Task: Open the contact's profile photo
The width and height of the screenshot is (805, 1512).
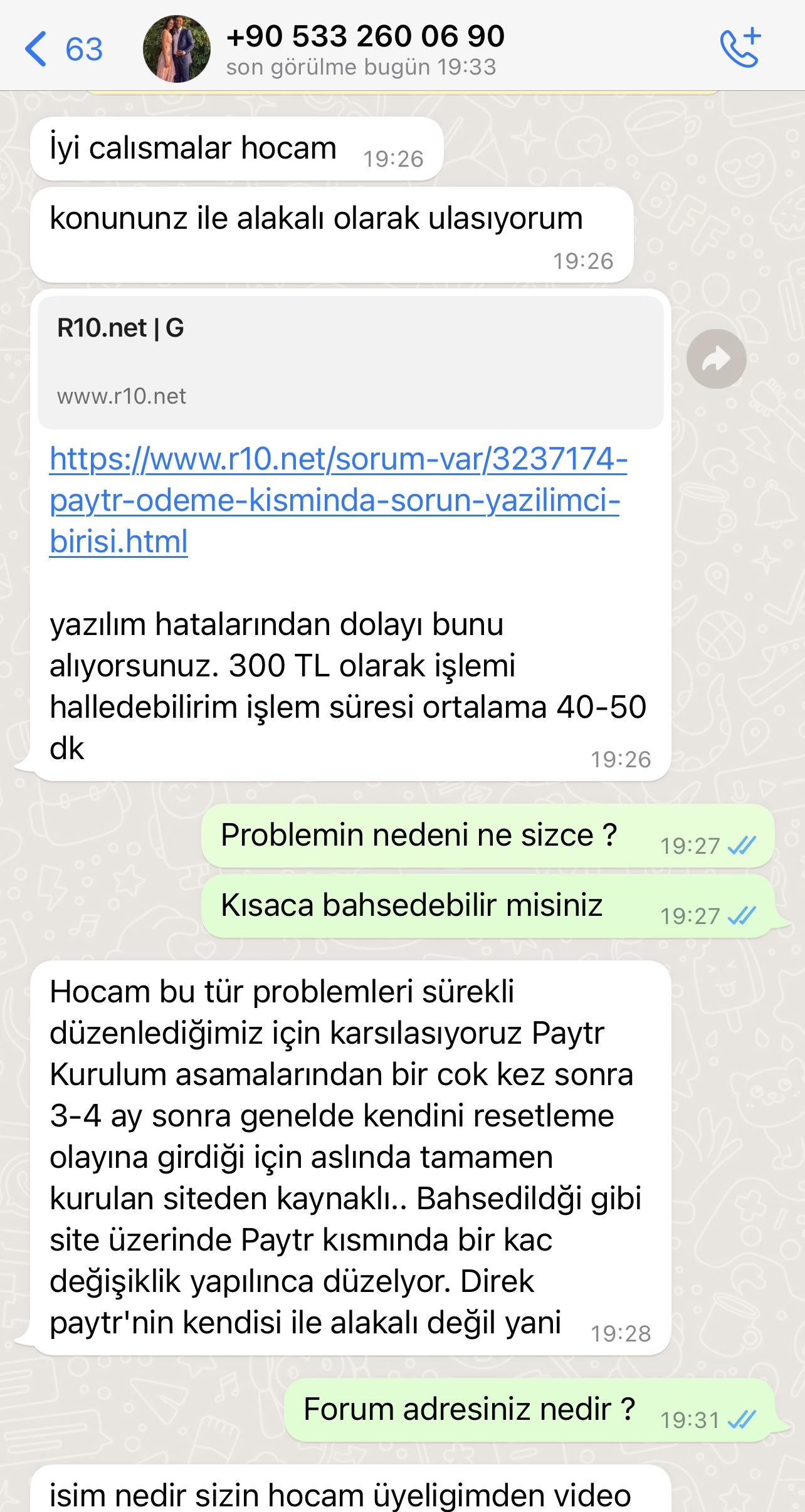Action: point(176,49)
